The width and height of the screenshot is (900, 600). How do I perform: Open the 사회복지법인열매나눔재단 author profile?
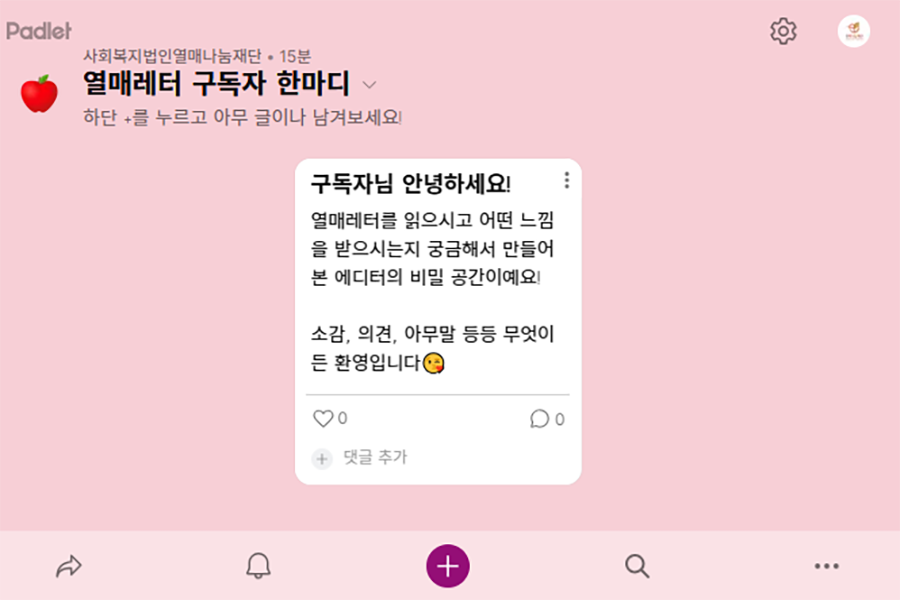(174, 56)
